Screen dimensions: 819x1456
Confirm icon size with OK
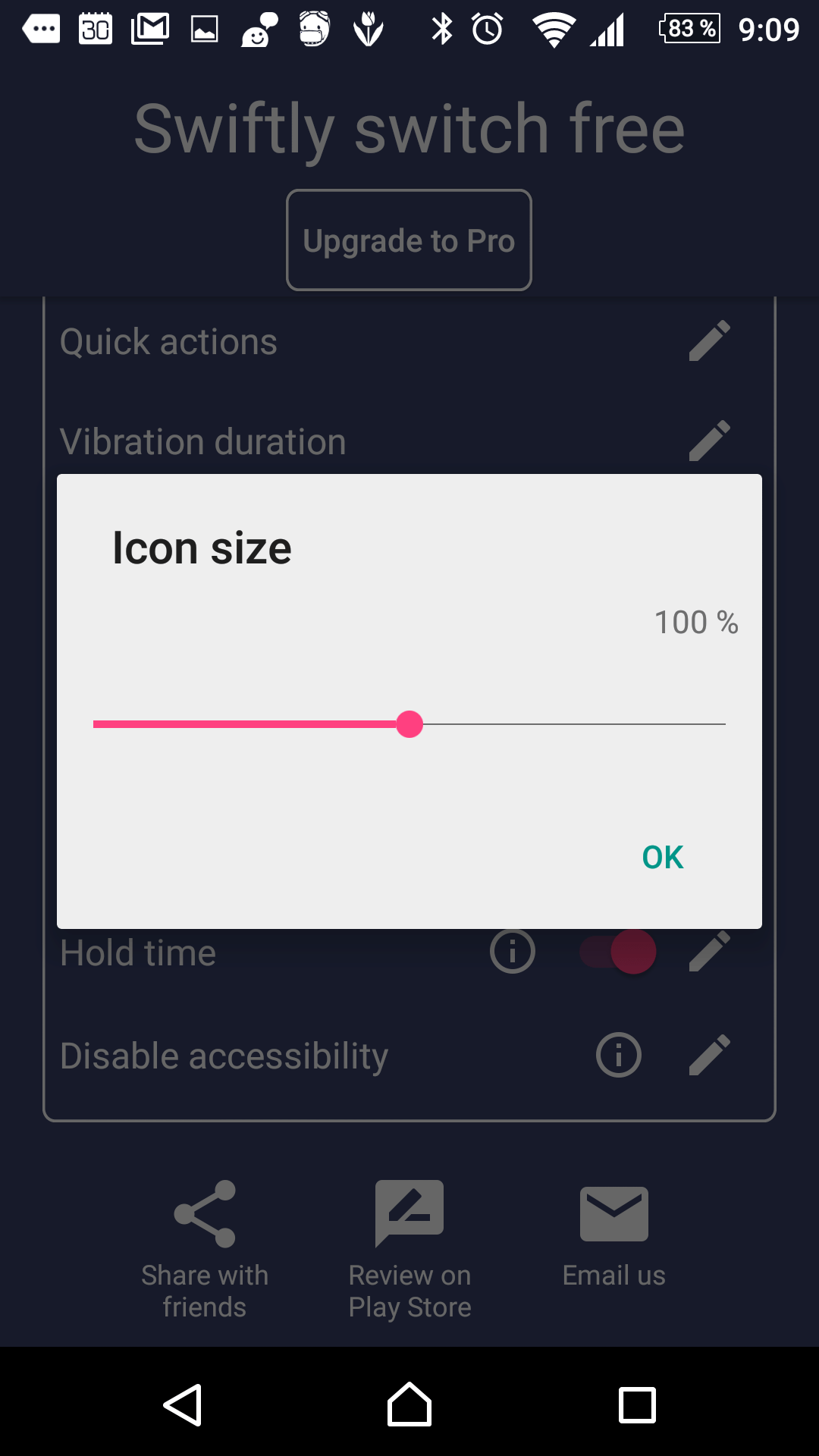(x=663, y=858)
